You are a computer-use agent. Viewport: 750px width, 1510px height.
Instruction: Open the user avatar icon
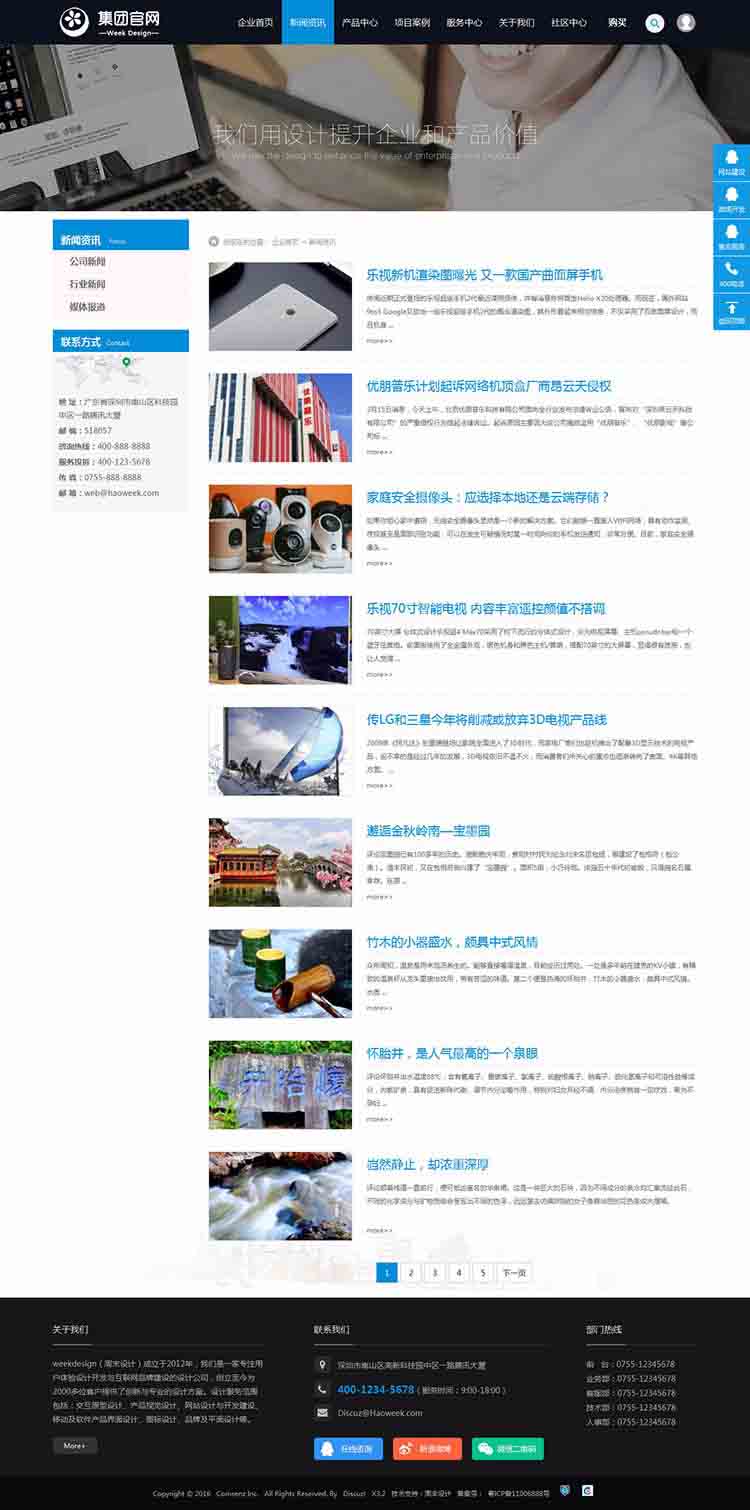tap(686, 22)
